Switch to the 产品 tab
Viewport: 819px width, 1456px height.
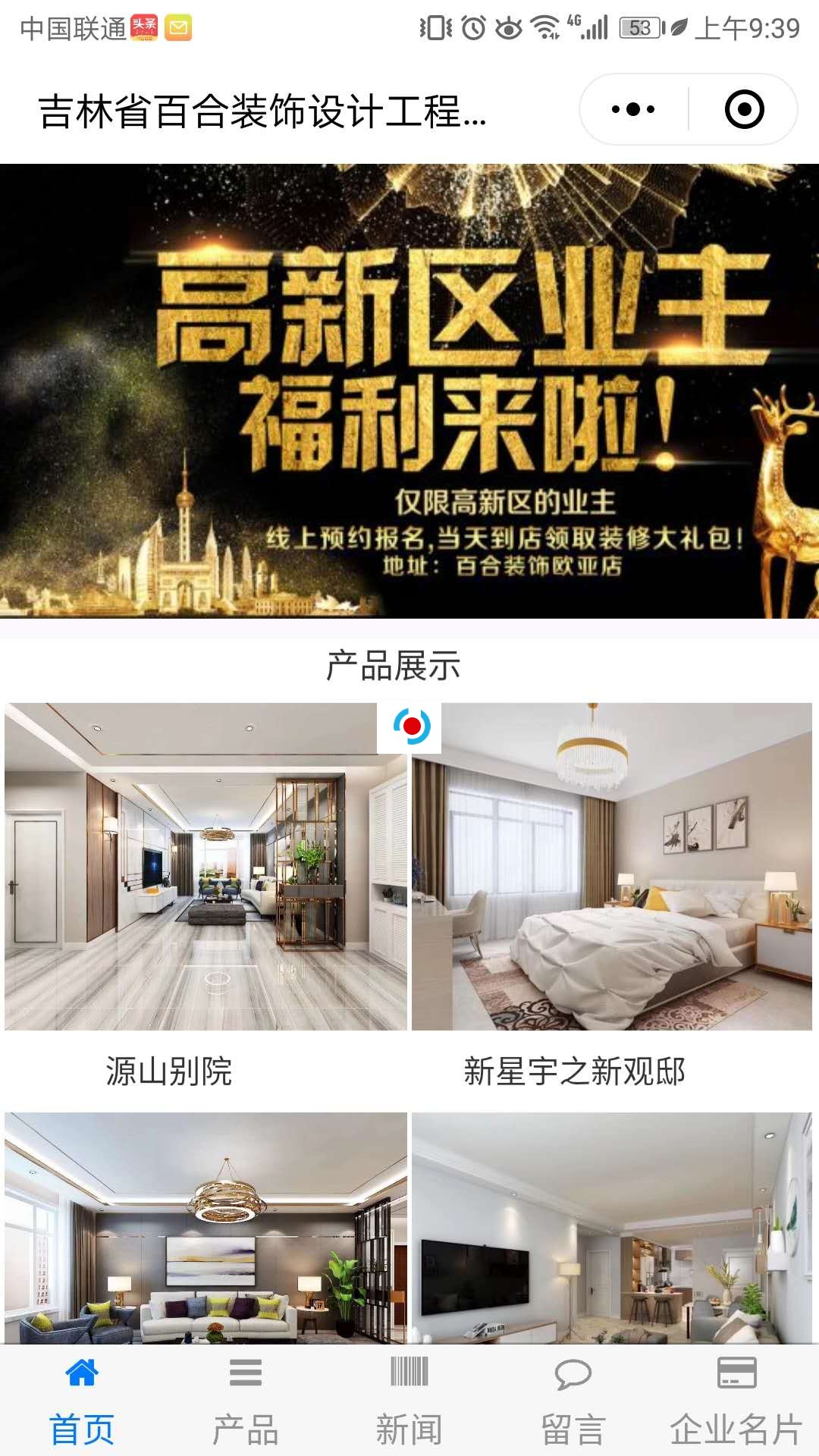pyautogui.click(x=246, y=1401)
